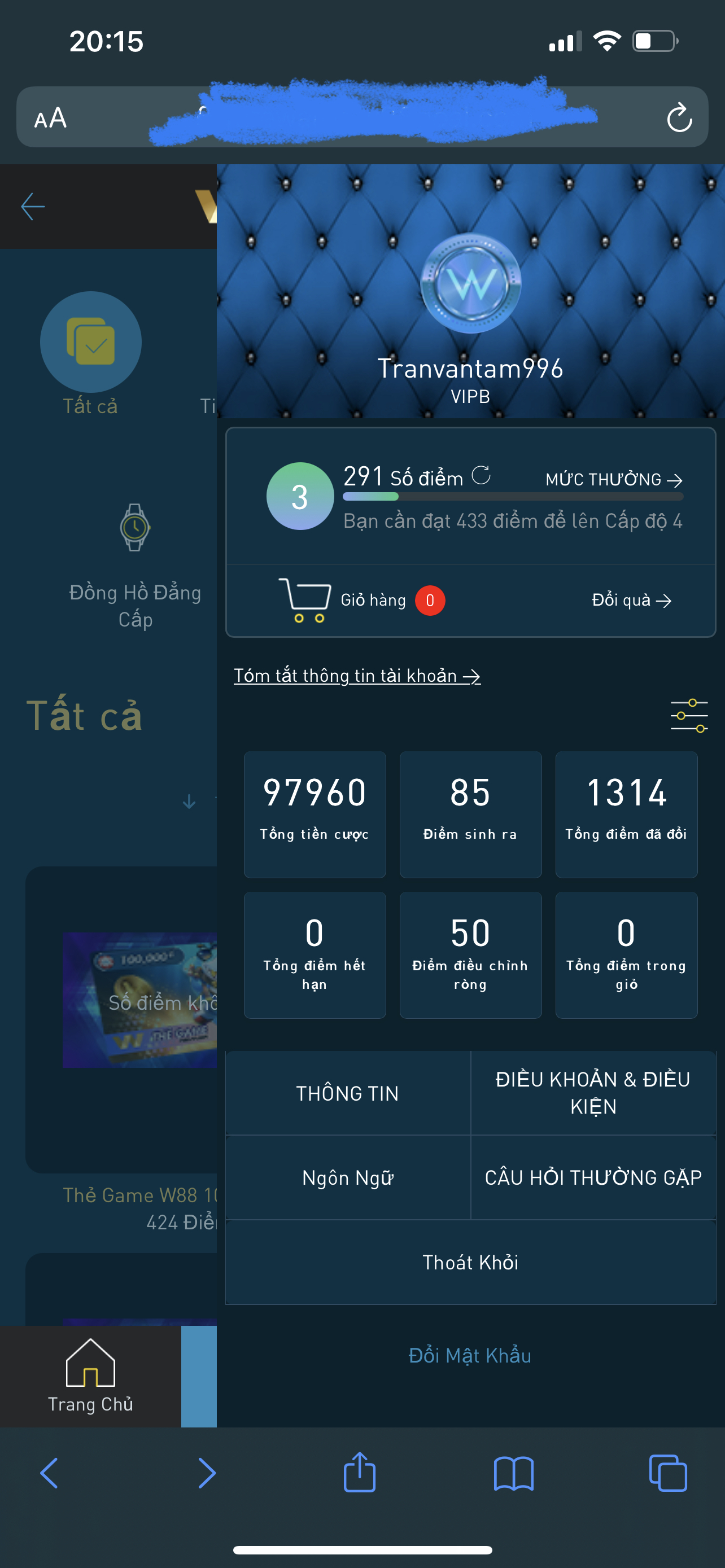Open CÂU HỎI THƯỜNG GẶP FAQ
725x1568 pixels.
pyautogui.click(x=593, y=1178)
